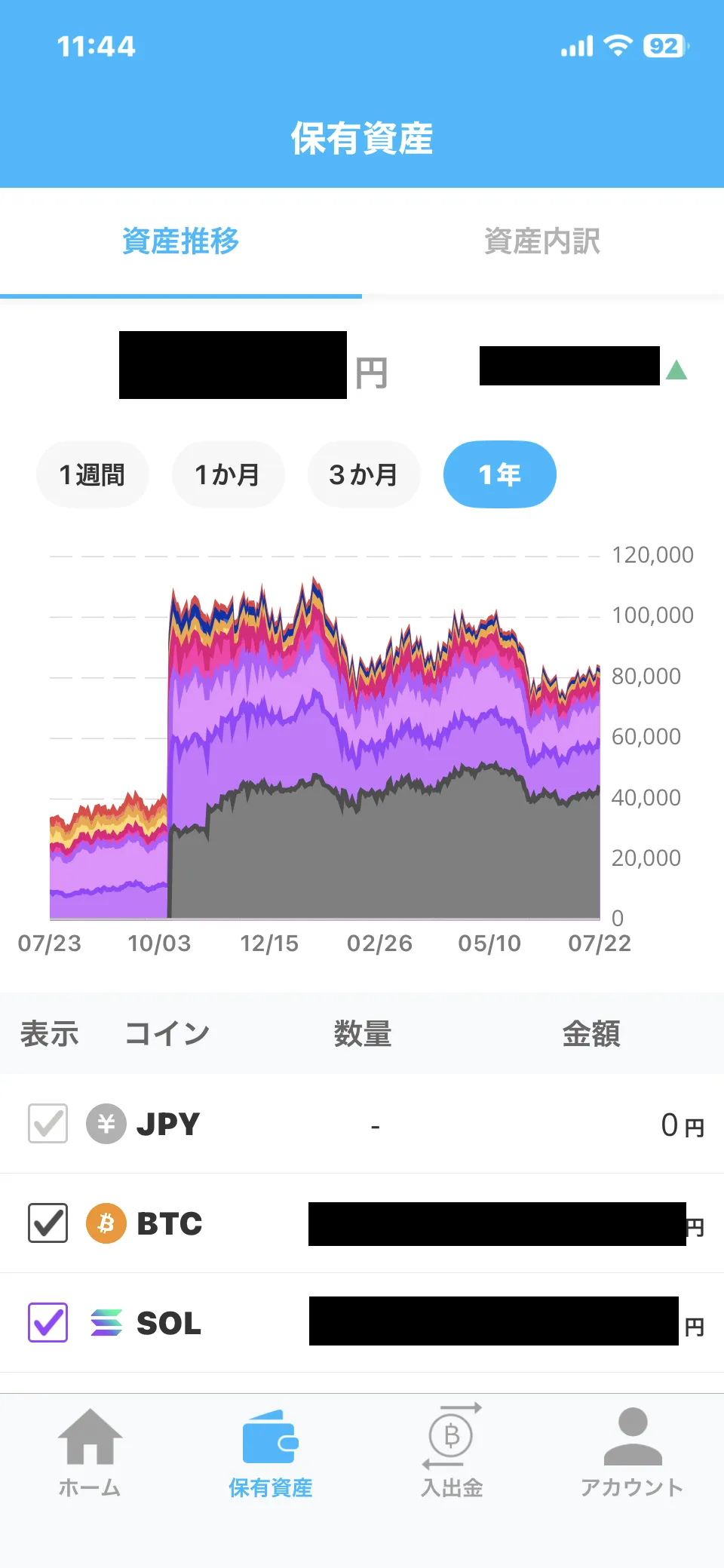The width and height of the screenshot is (724, 1568).
Task: Select the 資産推移 tab
Action: coord(181,242)
